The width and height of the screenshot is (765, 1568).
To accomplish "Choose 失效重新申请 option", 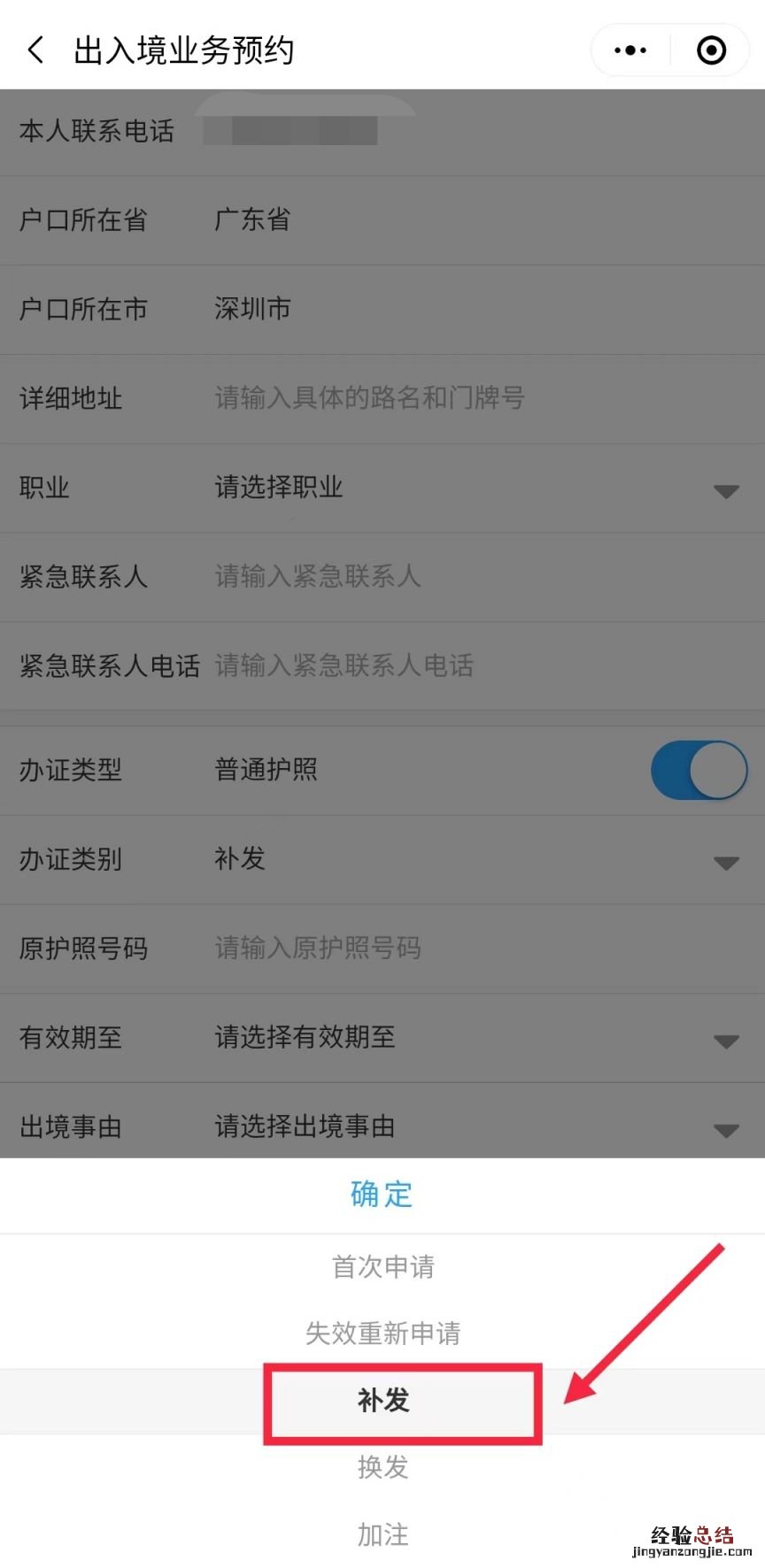I will click(382, 1333).
